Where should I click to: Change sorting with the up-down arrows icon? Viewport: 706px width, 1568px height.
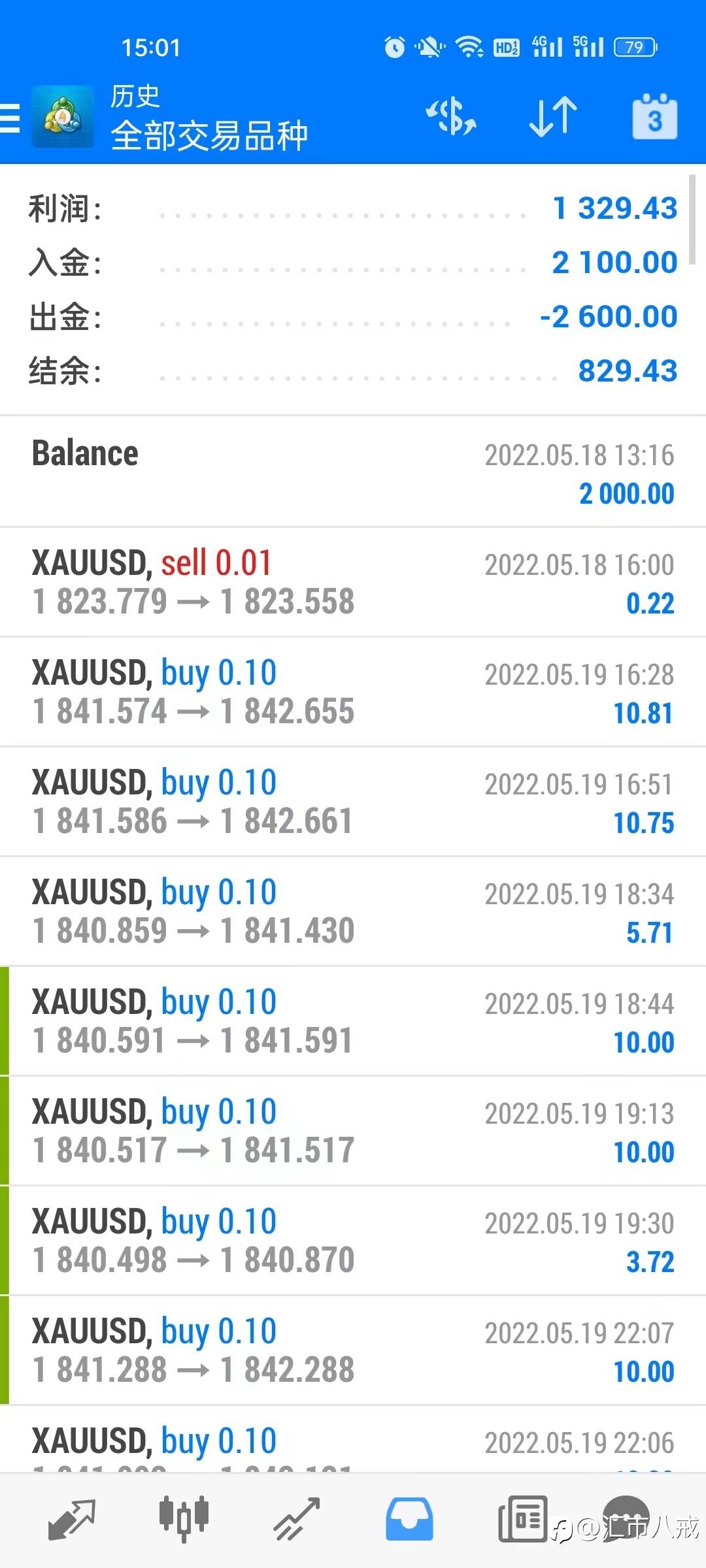pyautogui.click(x=552, y=117)
